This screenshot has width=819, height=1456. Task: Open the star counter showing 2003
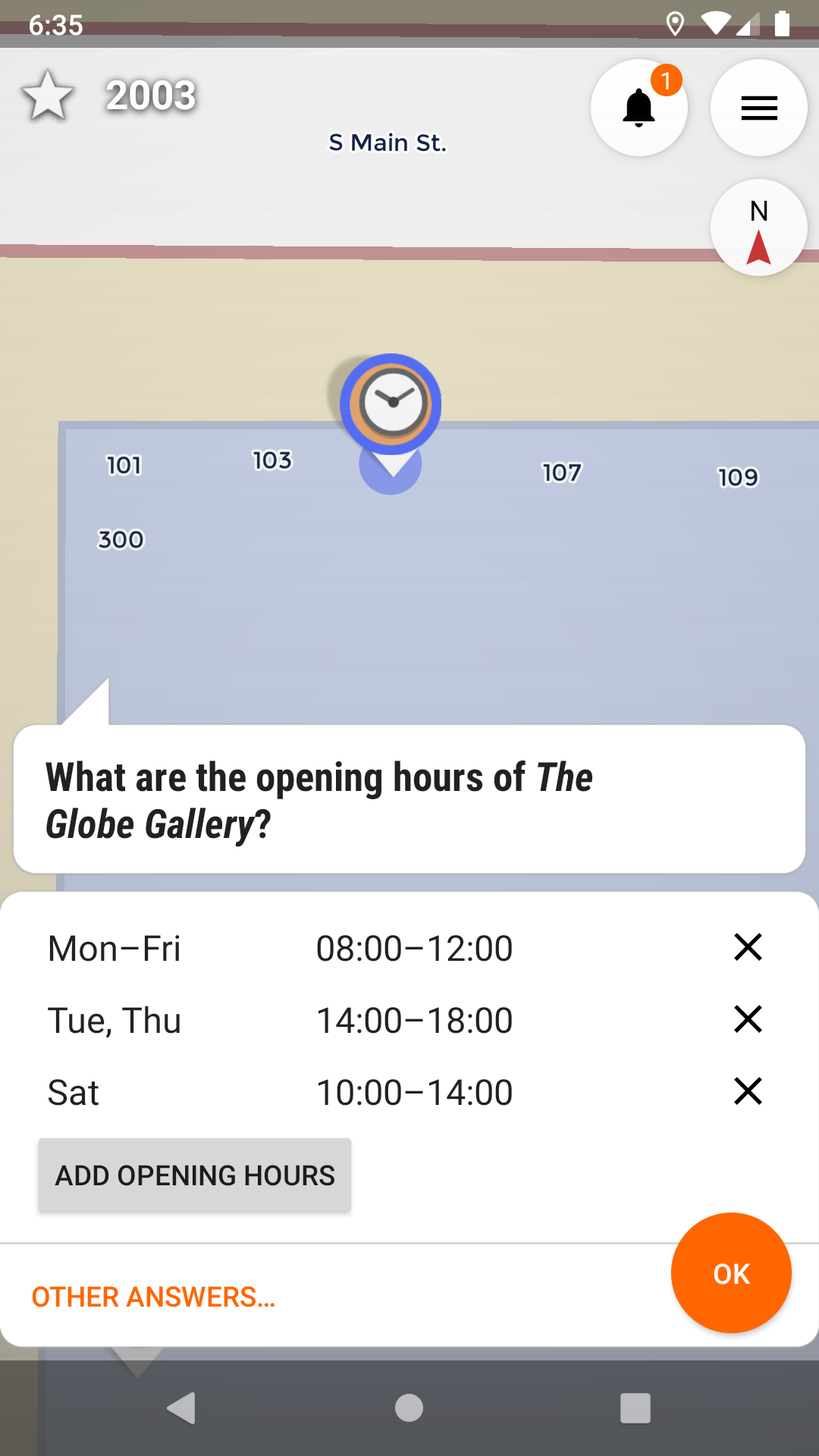click(x=110, y=96)
